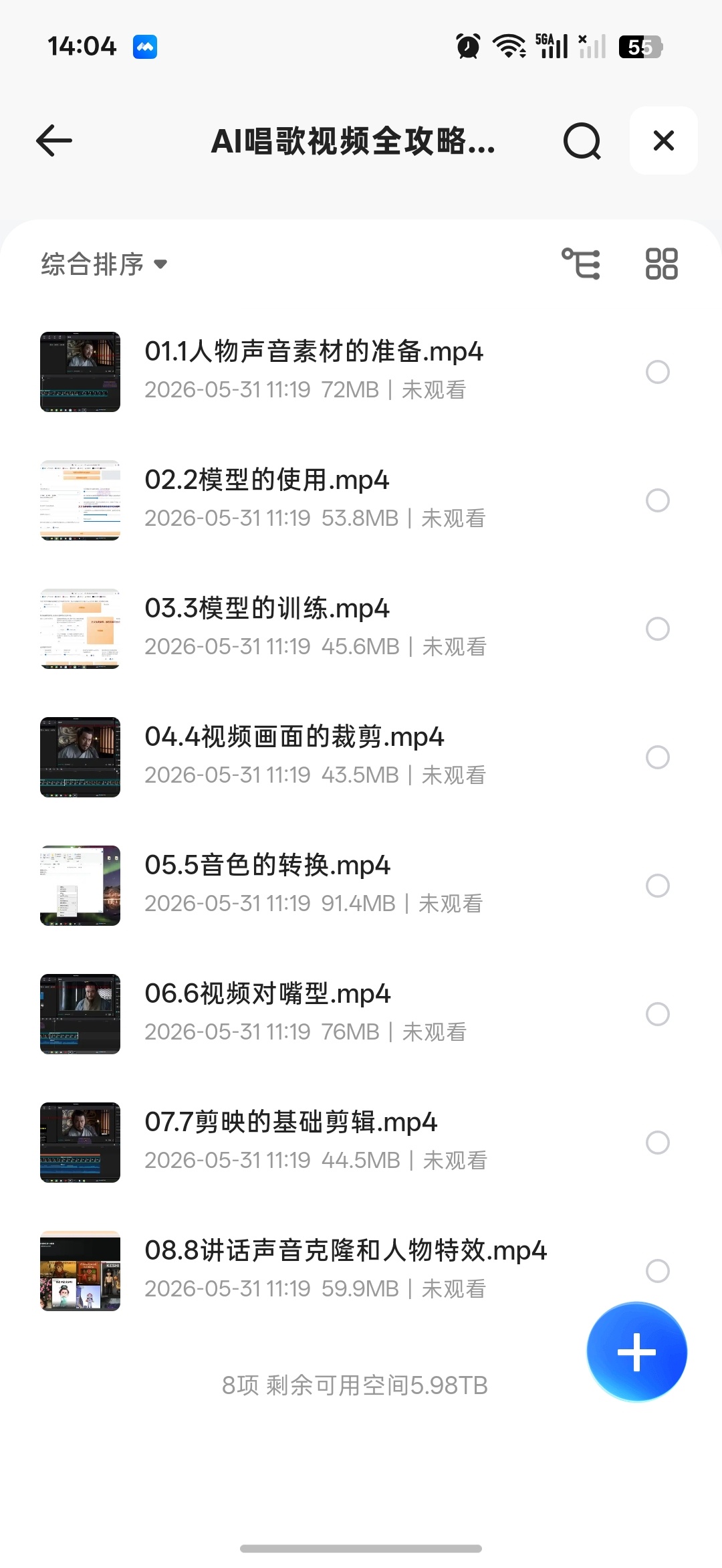
Task: Open search in this folder
Action: pyautogui.click(x=582, y=141)
